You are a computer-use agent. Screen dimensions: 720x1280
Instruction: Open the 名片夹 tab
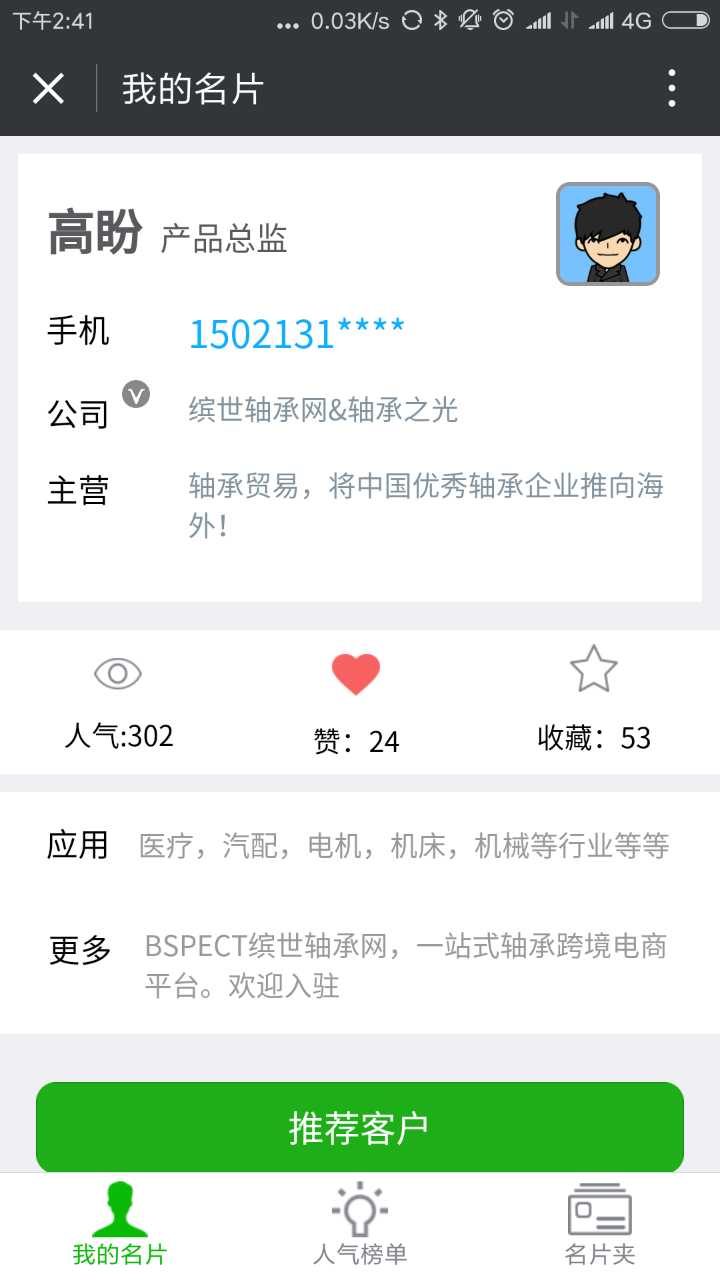(x=599, y=1225)
